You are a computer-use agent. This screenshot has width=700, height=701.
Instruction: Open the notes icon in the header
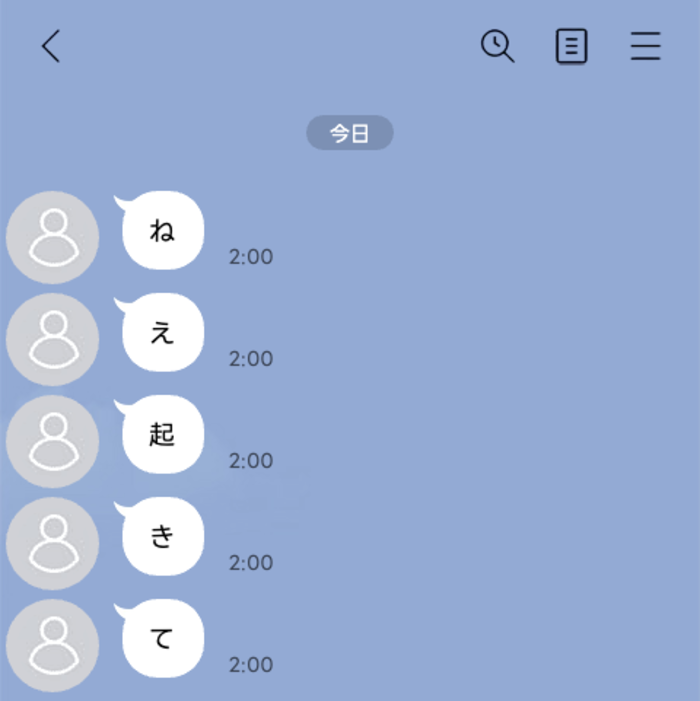[x=571, y=46]
